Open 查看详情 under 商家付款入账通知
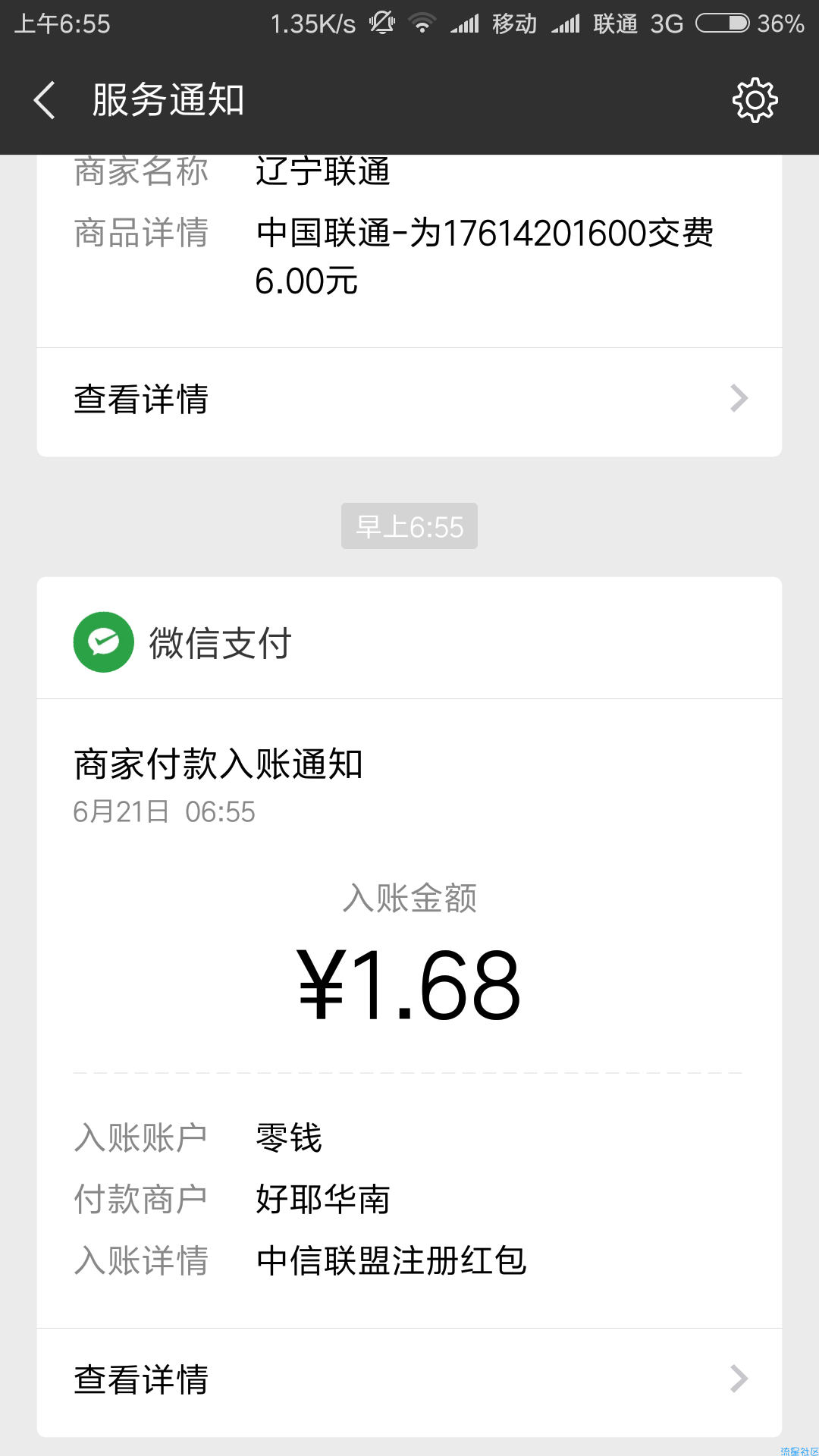The width and height of the screenshot is (819, 1456). (409, 1379)
